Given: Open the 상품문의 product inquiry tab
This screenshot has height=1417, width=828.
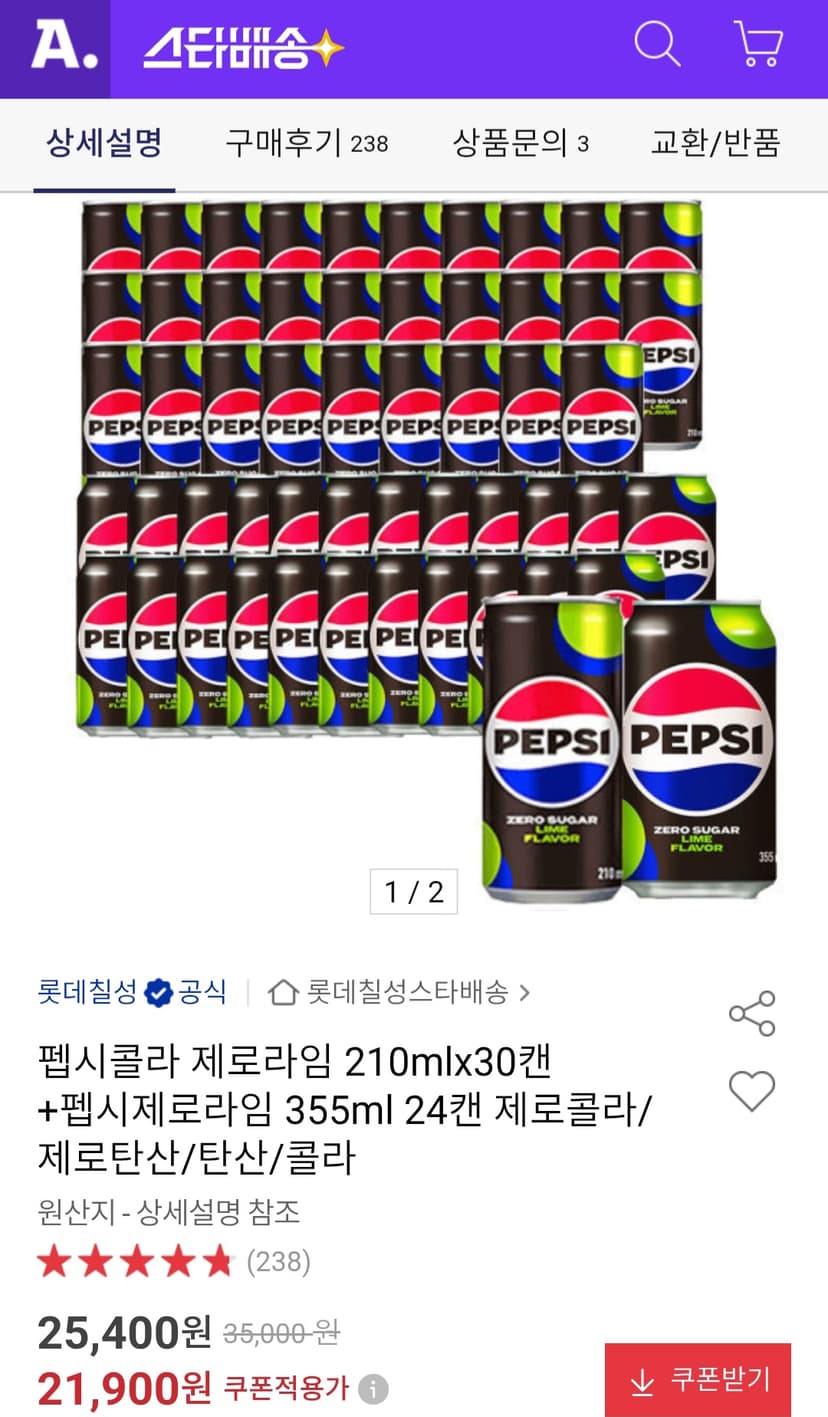Looking at the screenshot, I should [x=520, y=143].
